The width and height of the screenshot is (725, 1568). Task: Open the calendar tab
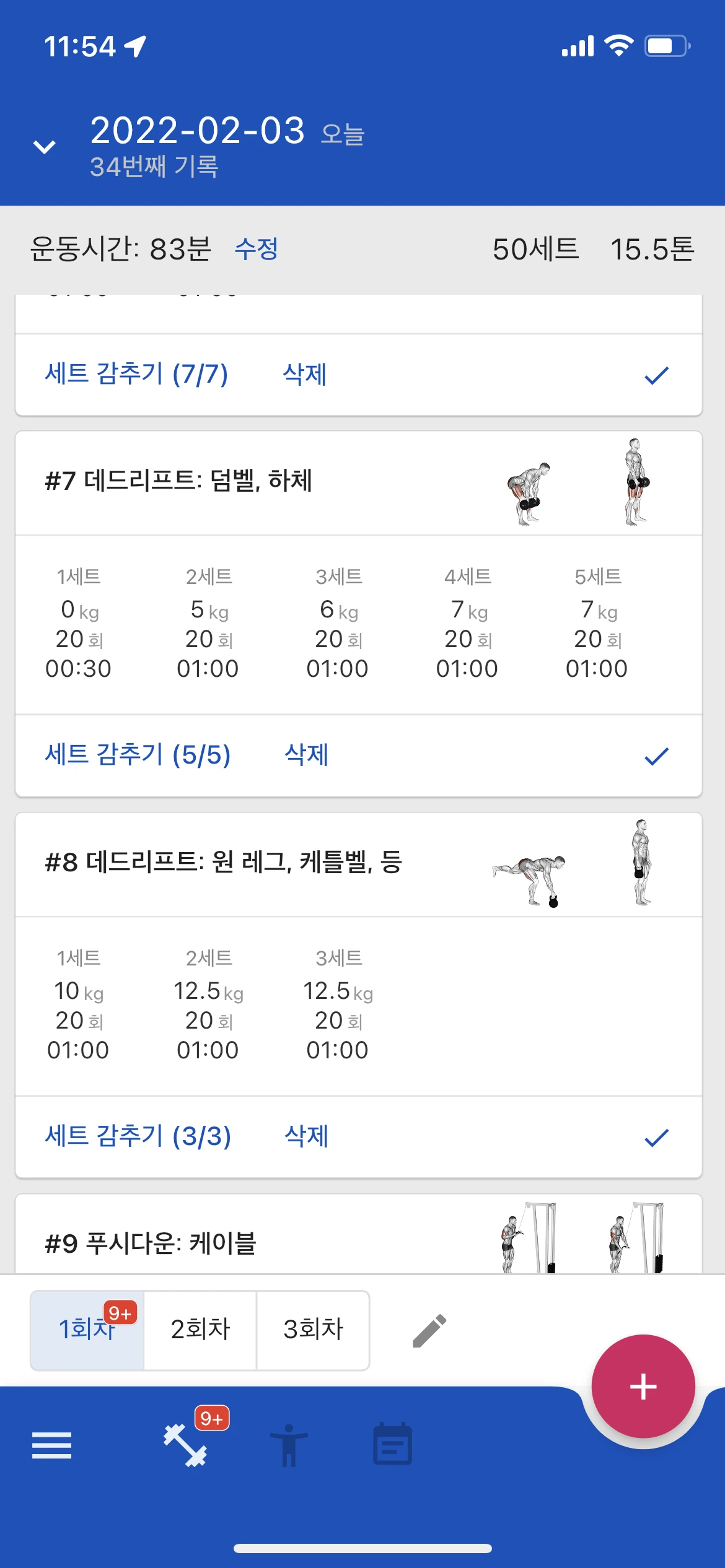392,1444
